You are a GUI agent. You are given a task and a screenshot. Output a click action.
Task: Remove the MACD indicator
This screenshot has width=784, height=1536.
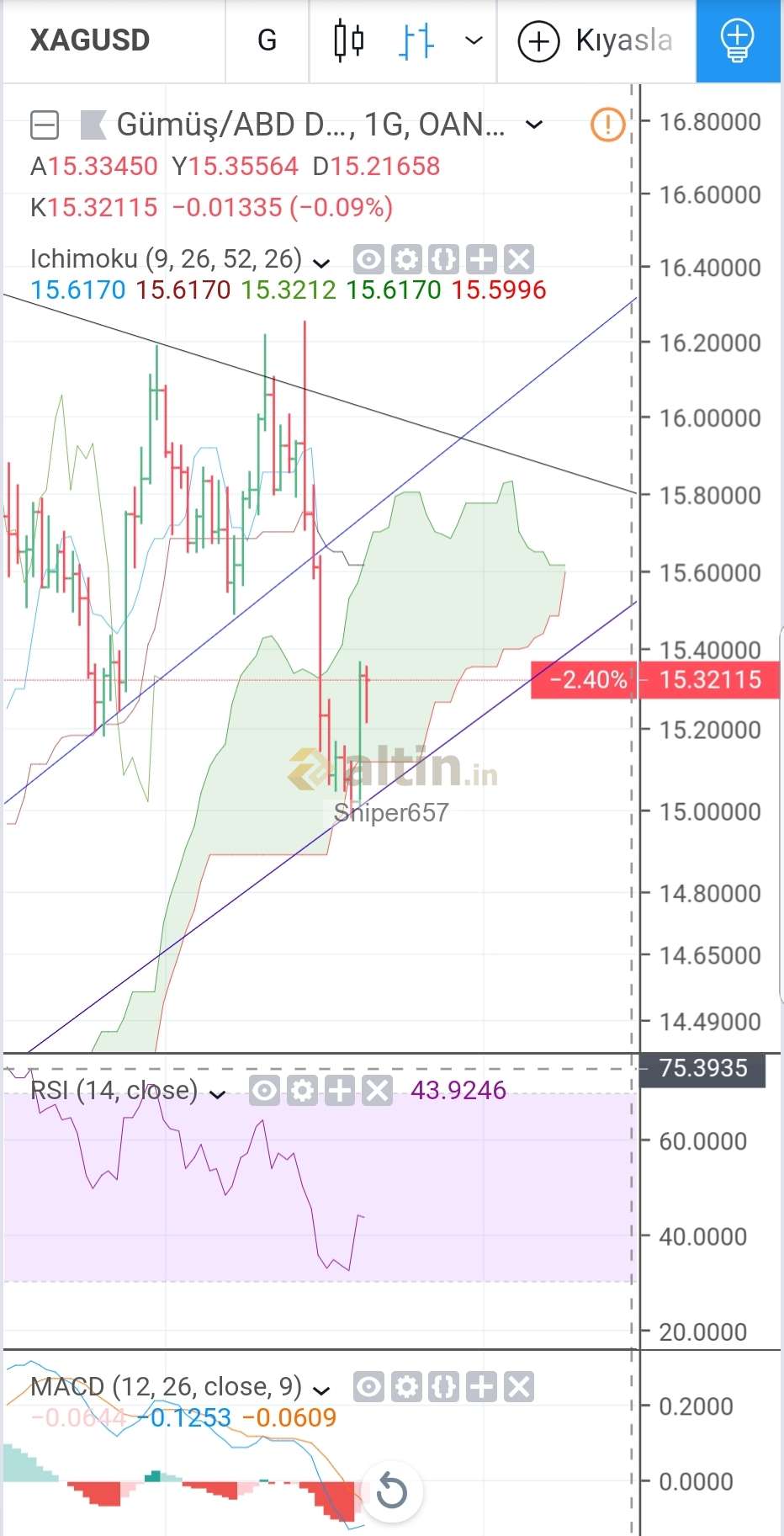(520, 1386)
